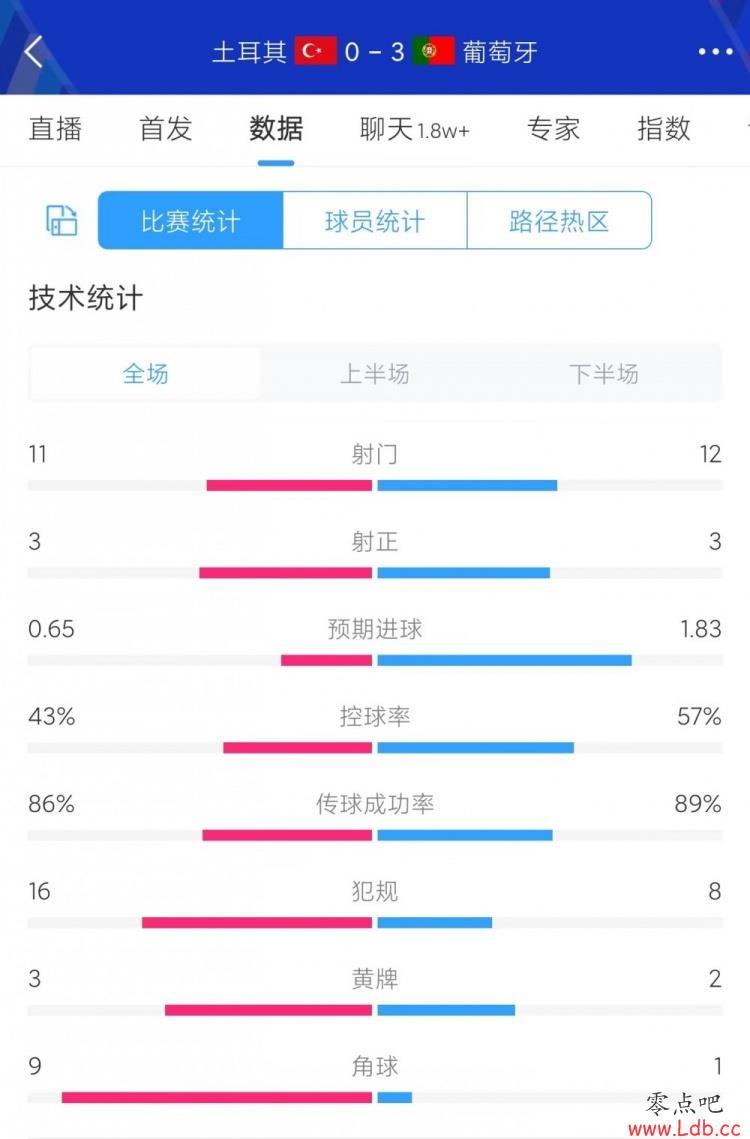The height and width of the screenshot is (1139, 750).
Task: Show 下半场 second half stats
Action: [x=603, y=374]
